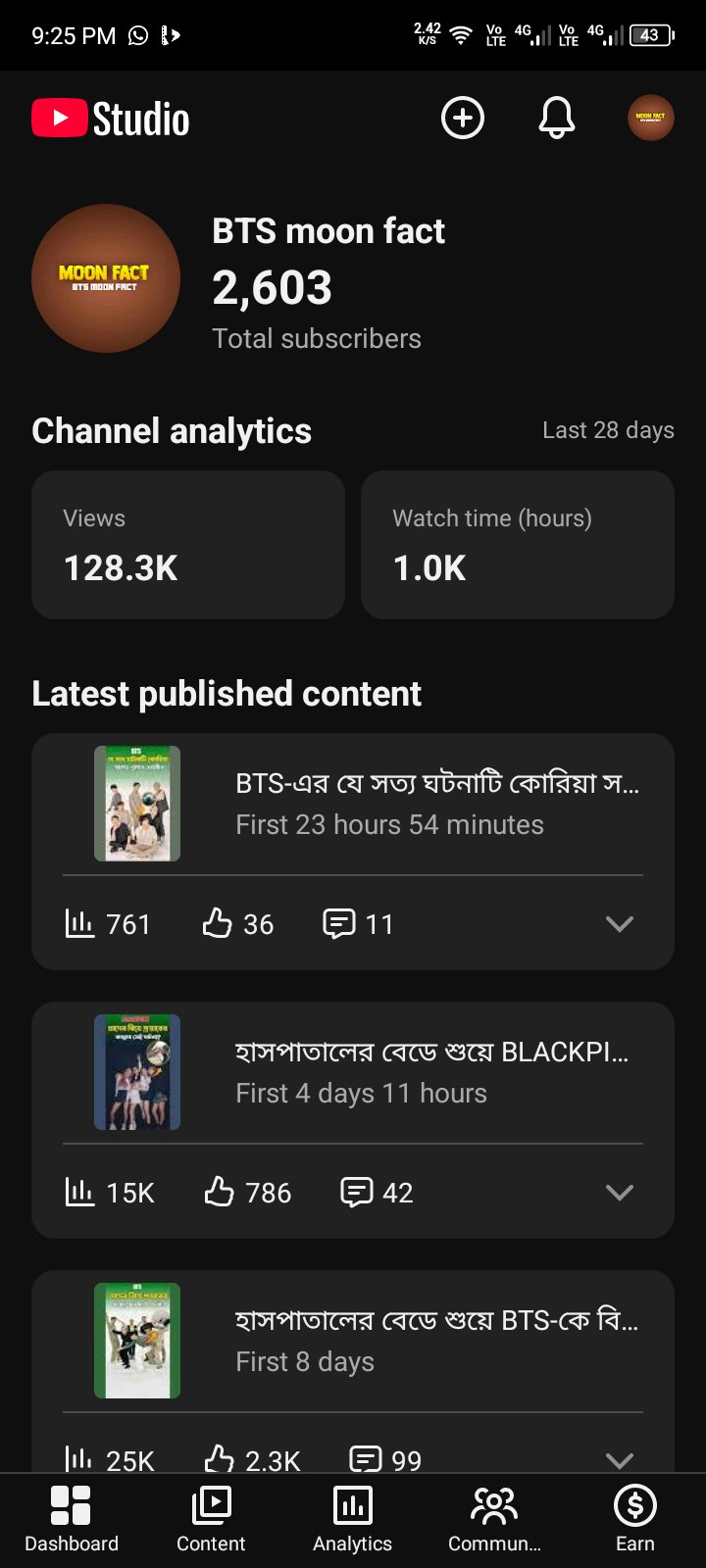The height and width of the screenshot is (1568, 706).
Task: Open the video published 8 days ago
Action: [353, 1341]
